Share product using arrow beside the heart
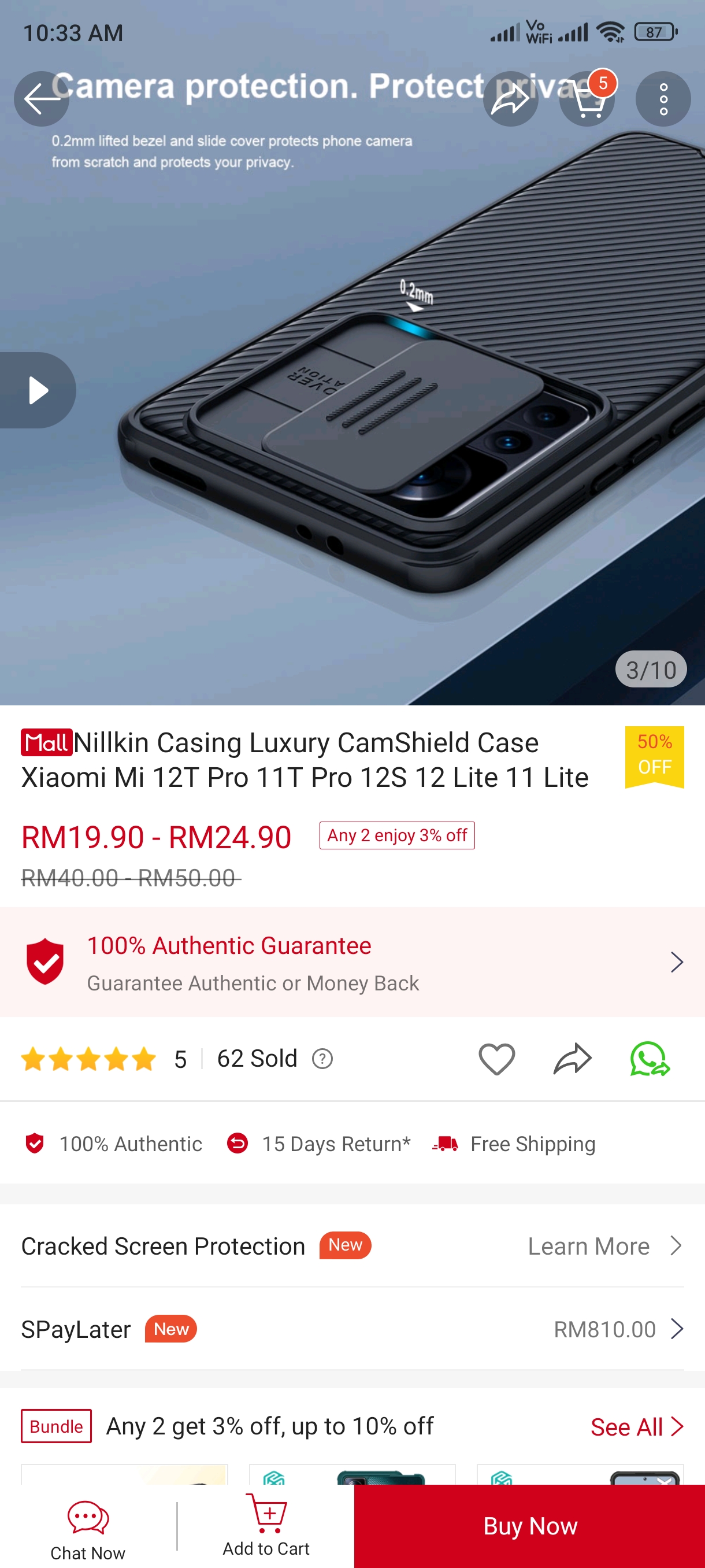 click(x=573, y=1059)
